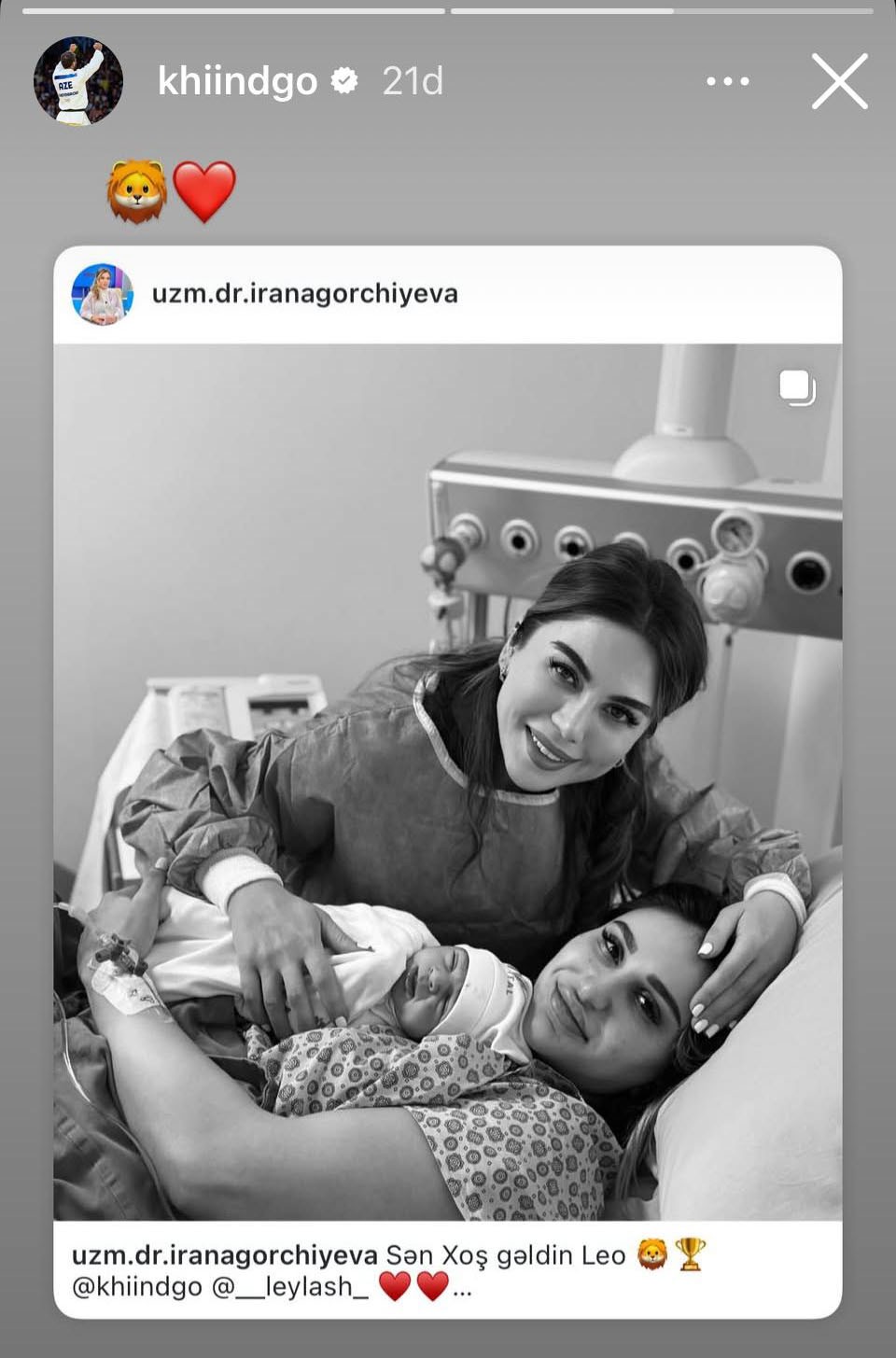Open khiindgo's profile picture
The width and height of the screenshot is (896, 1358).
click(x=78, y=81)
